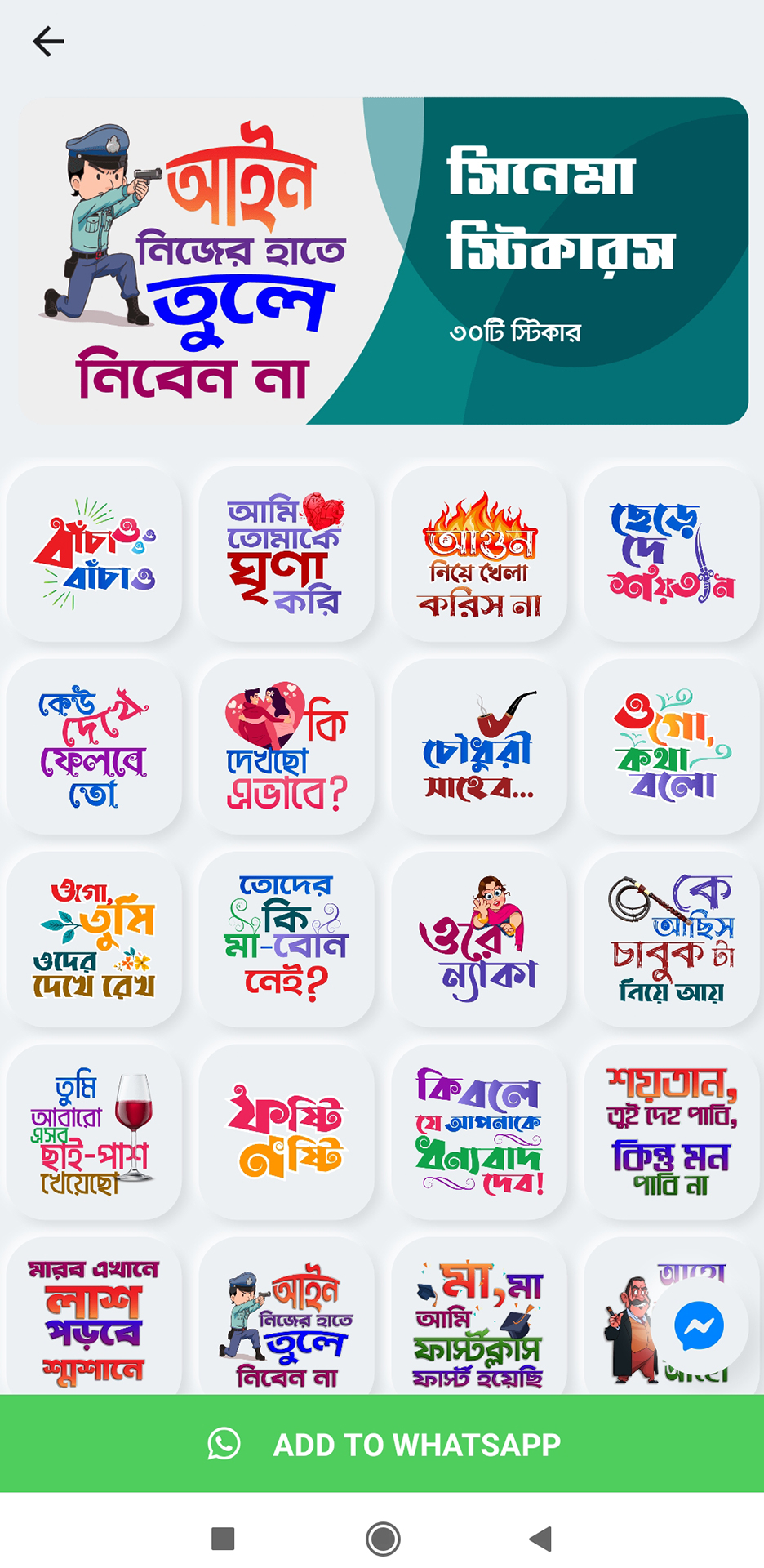Tap the 'ওগো, কথা বলো' sticker
This screenshot has height=1568, width=764.
point(672,746)
